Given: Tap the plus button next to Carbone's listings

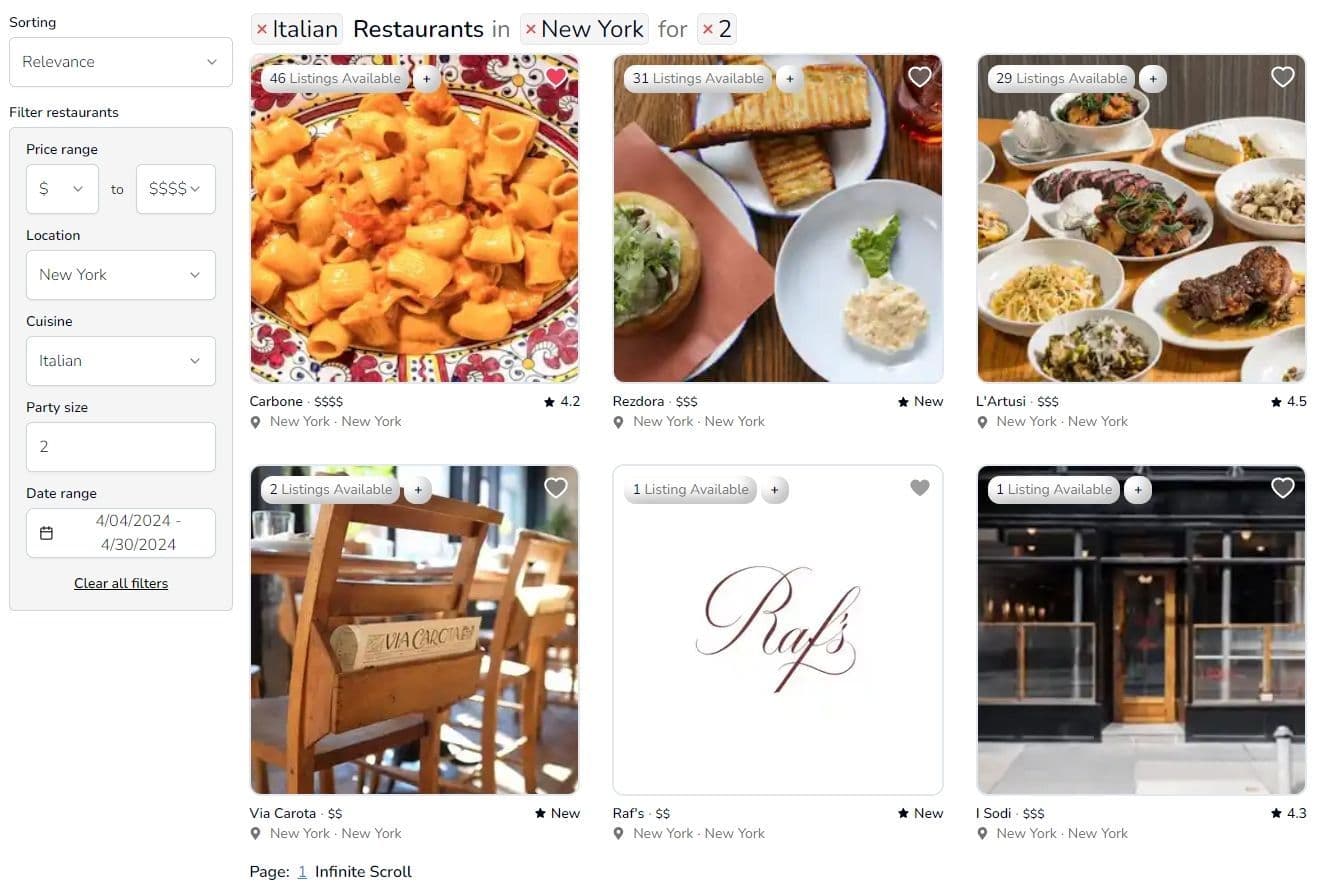Looking at the screenshot, I should coord(425,79).
